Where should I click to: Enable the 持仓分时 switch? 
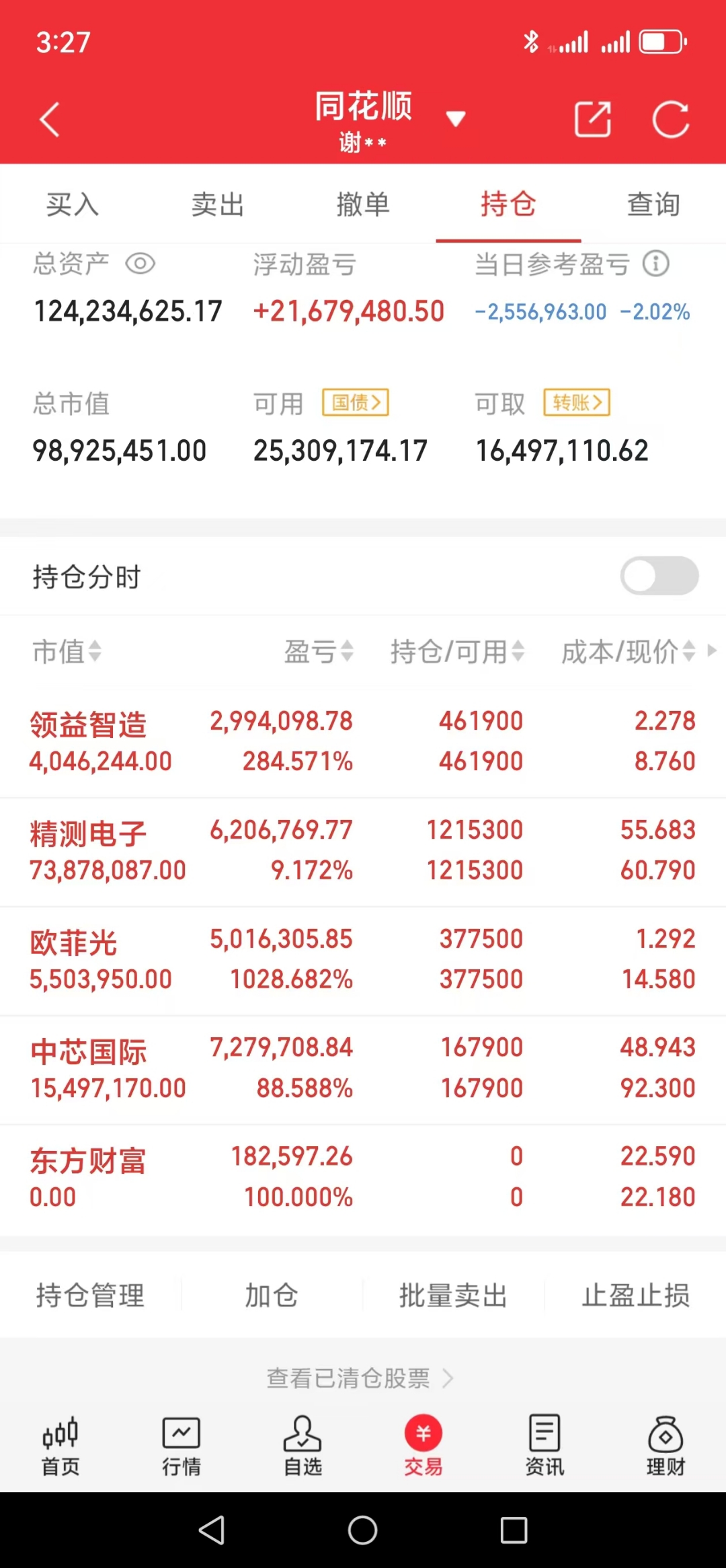point(659,576)
